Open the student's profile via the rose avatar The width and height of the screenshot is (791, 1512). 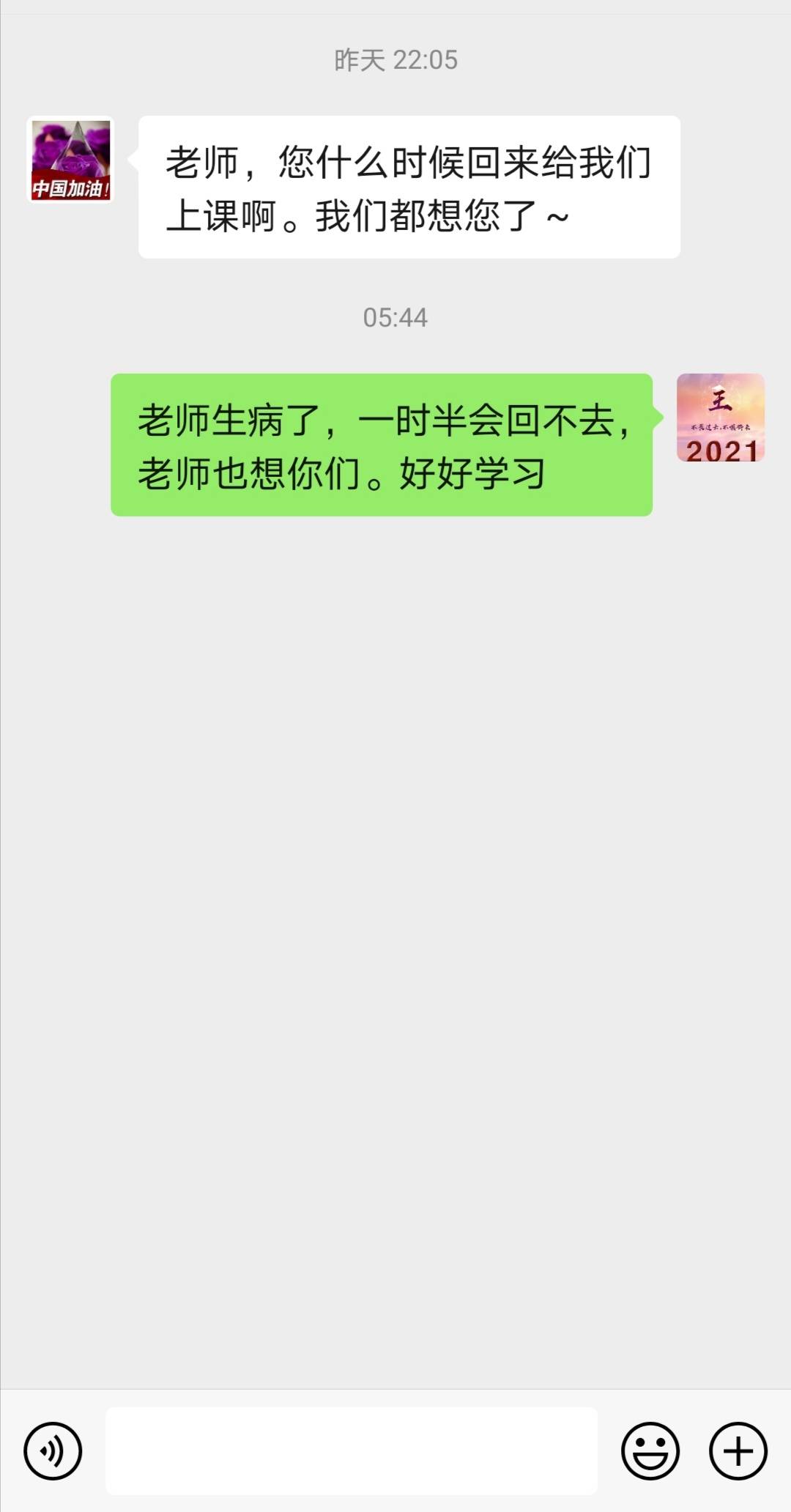coord(71,160)
